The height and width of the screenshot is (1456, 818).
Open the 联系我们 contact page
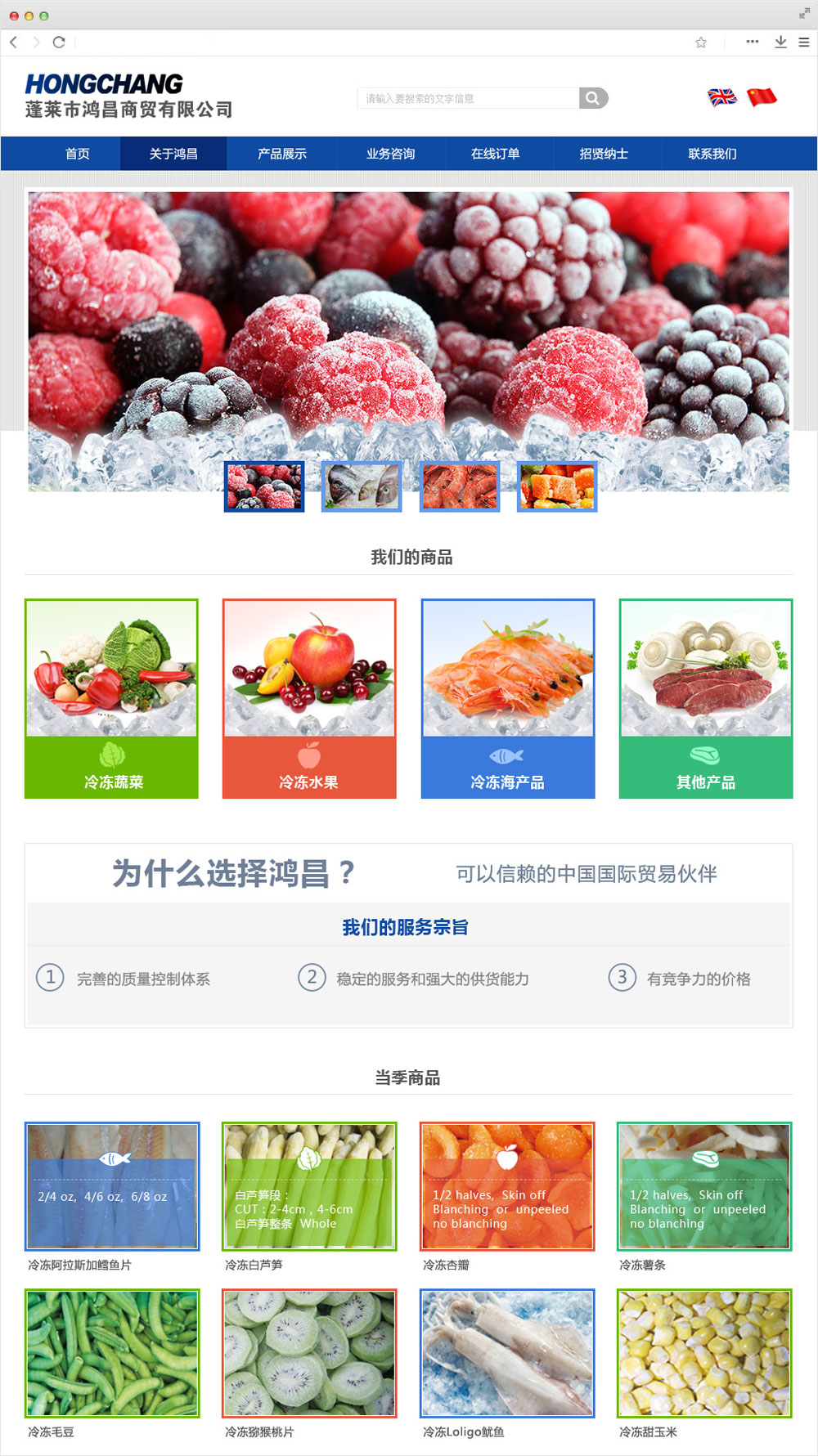pyautogui.click(x=712, y=154)
